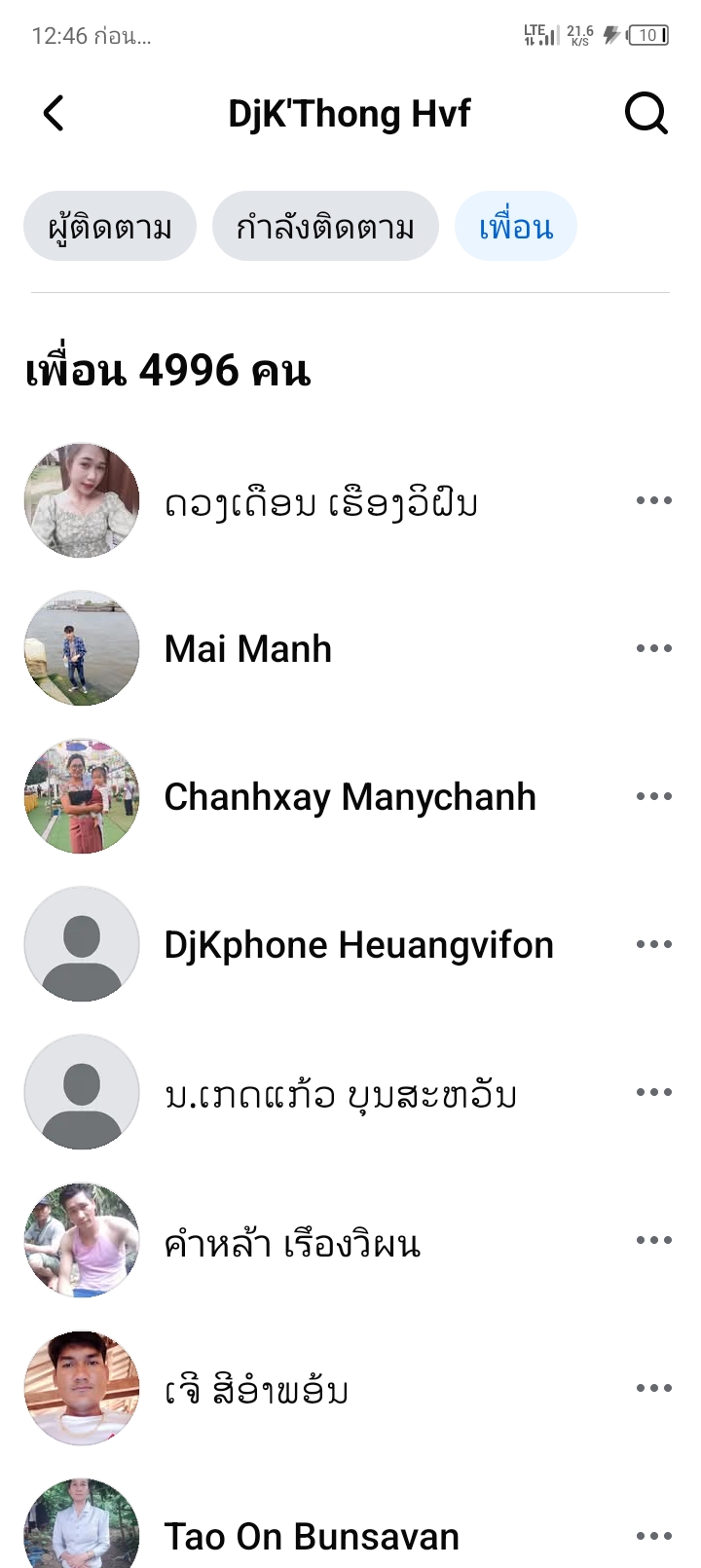
Task: Open more options for Mai Manh
Action: tap(653, 649)
